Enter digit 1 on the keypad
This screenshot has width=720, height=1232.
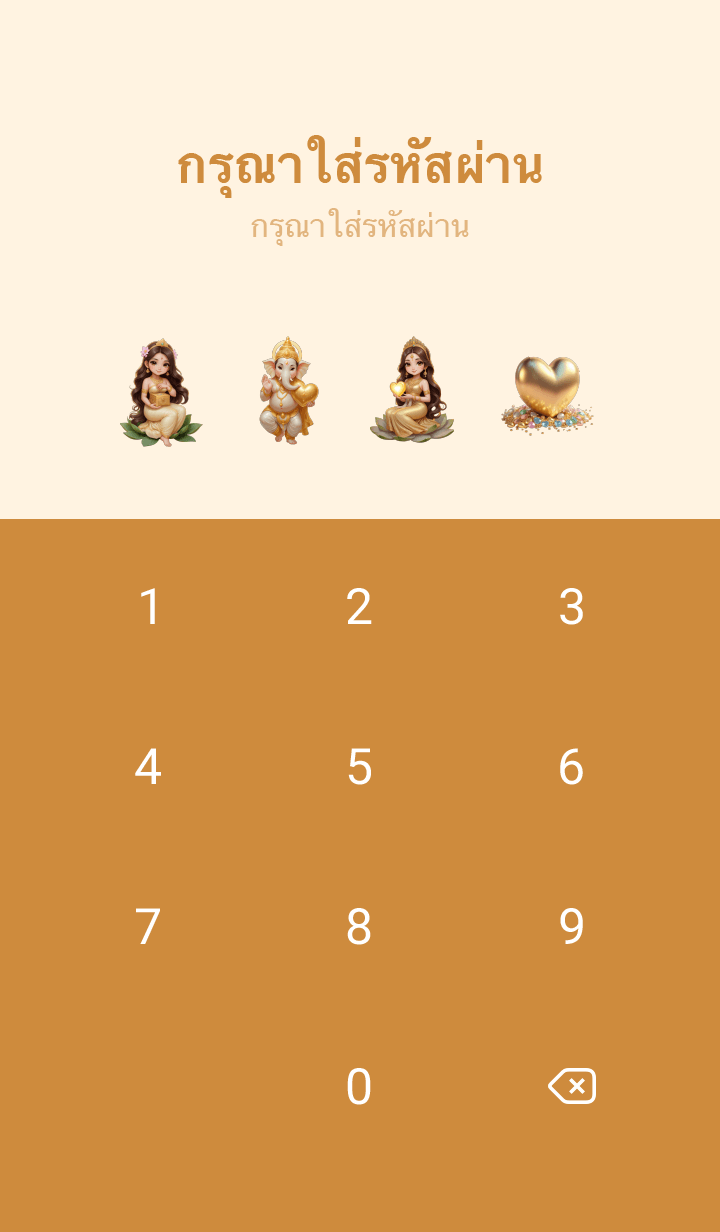click(149, 607)
